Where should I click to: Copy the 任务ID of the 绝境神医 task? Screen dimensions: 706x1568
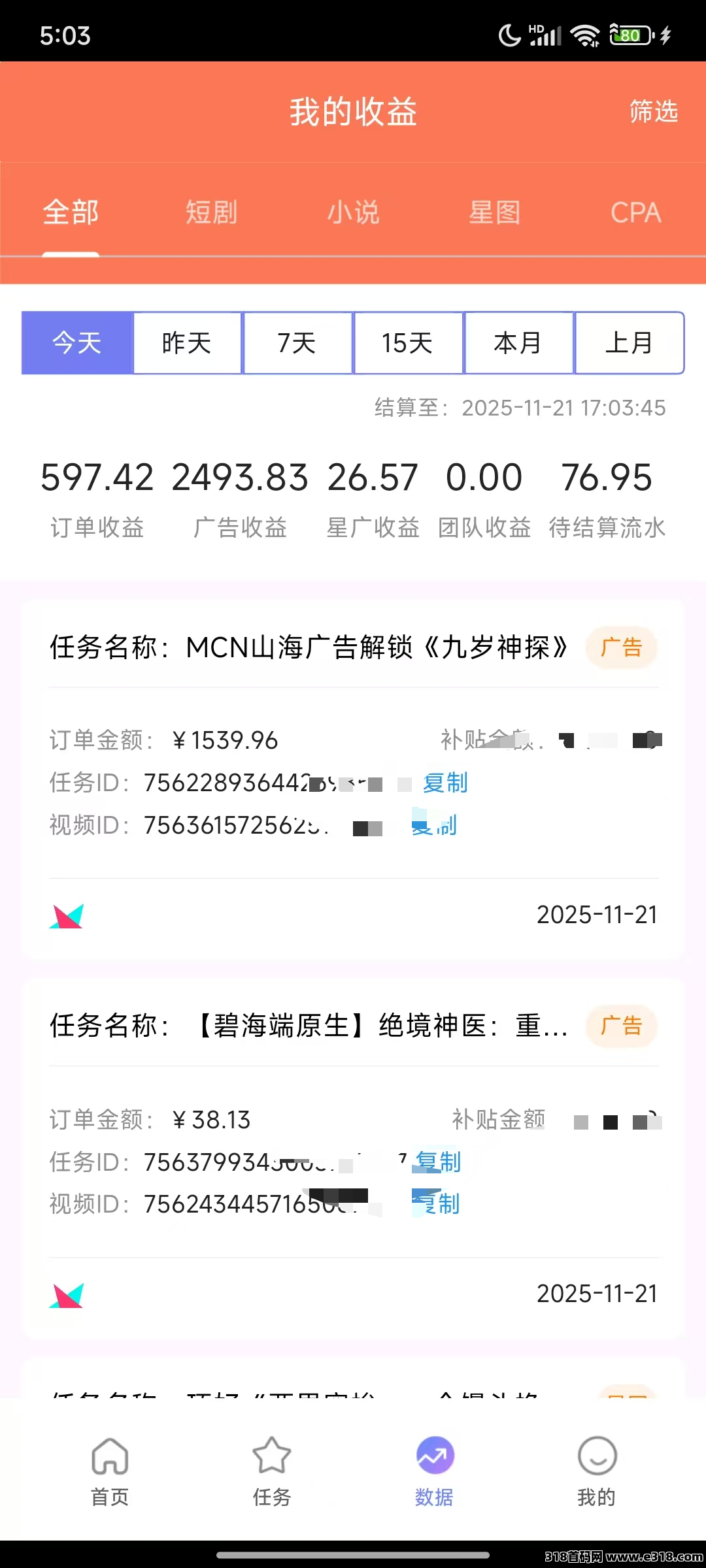(x=438, y=1162)
